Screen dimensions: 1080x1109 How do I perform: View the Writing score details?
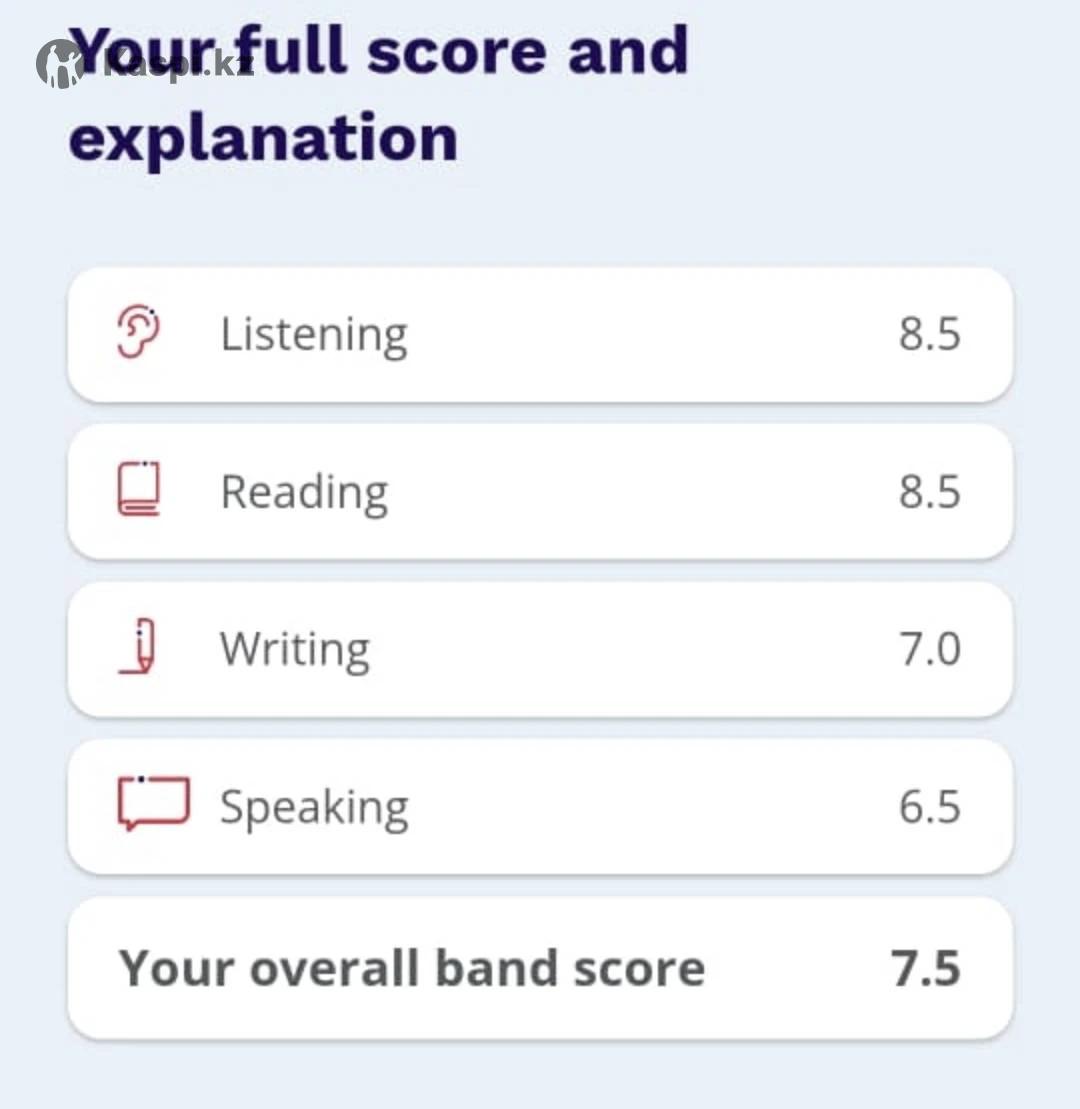tap(540, 649)
